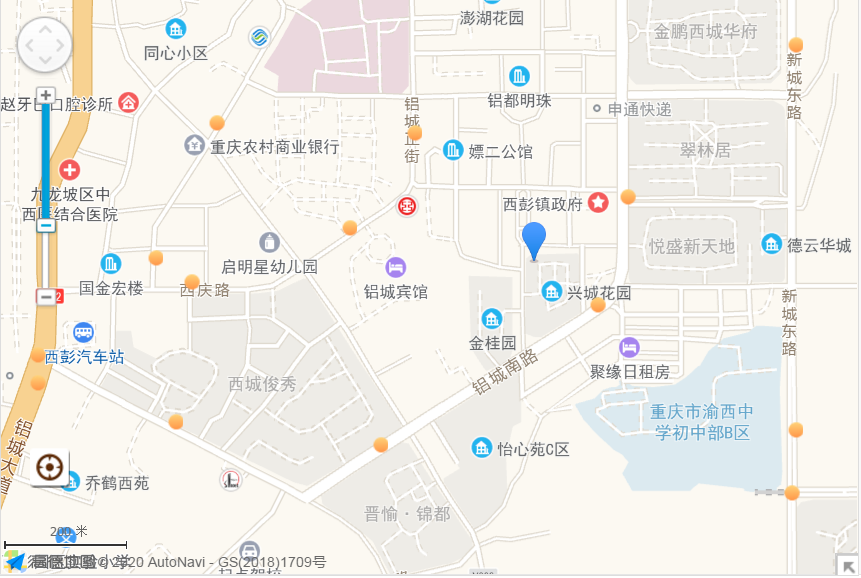Pan the map left with the left arrow
This screenshot has width=861, height=578.
click(x=29, y=46)
